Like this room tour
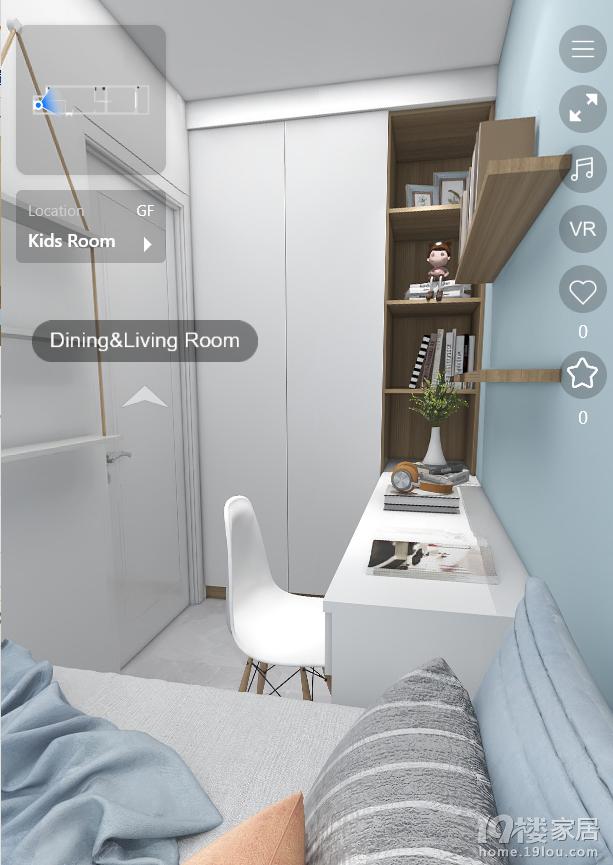The width and height of the screenshot is (613, 865). coord(582,291)
